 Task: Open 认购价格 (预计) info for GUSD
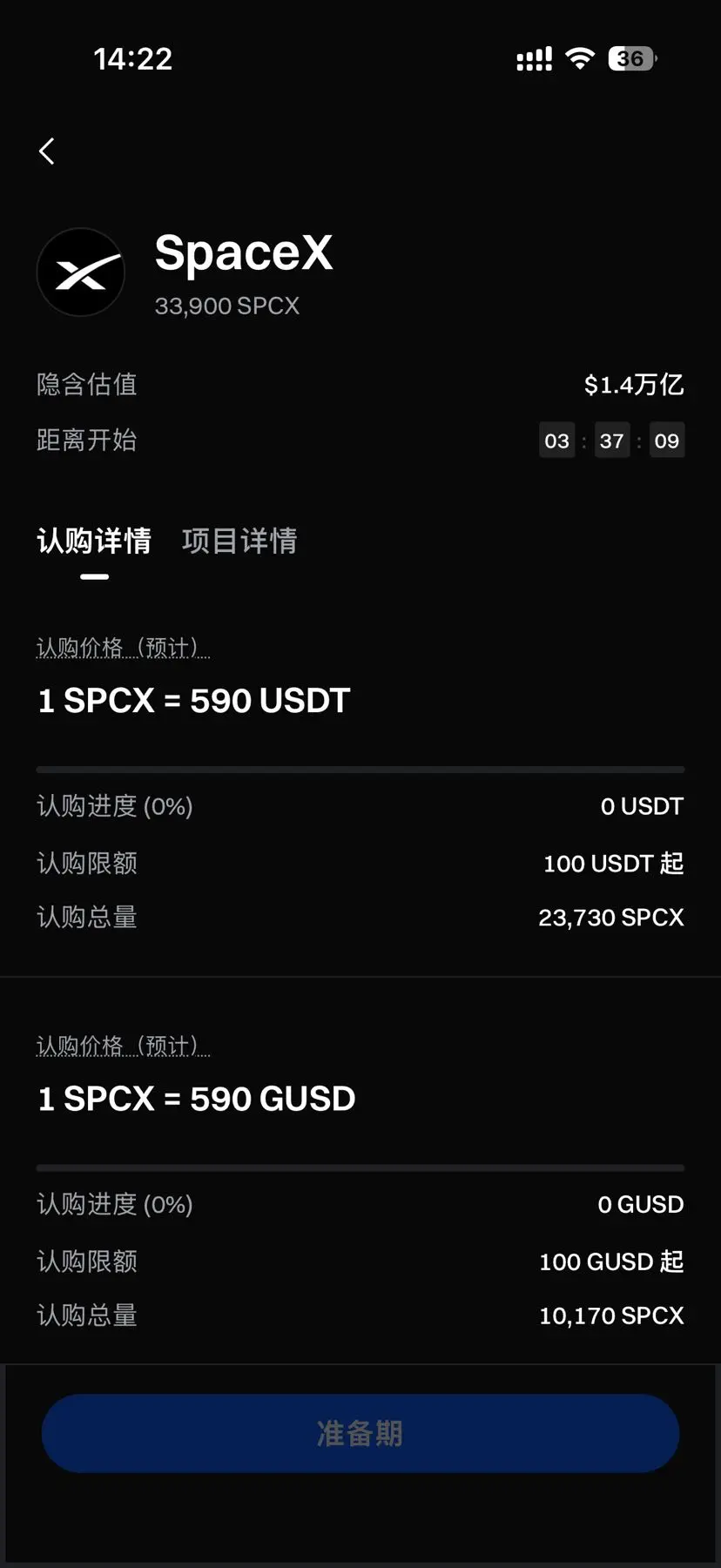click(123, 1046)
